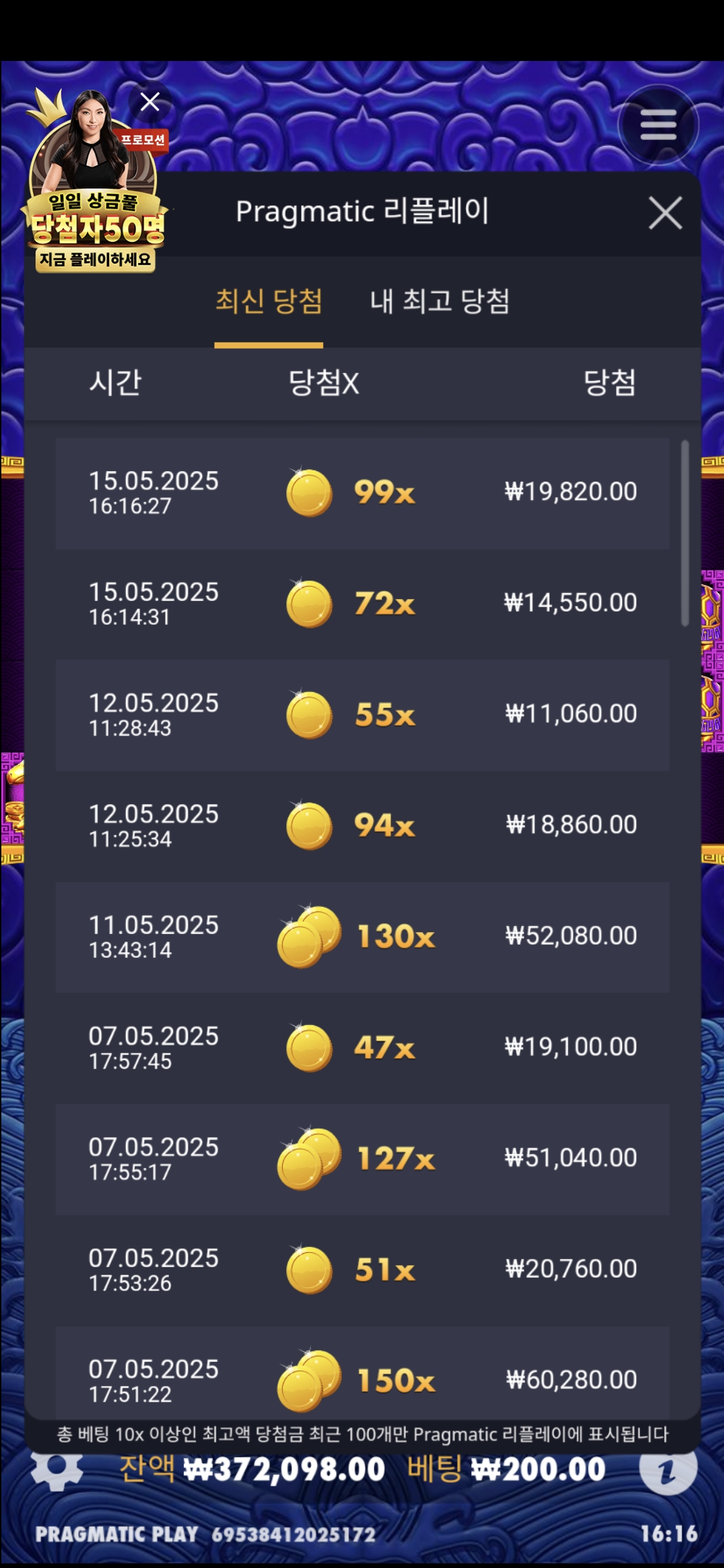
Task: Open the 150x replay ₩60,280.00
Action: [x=362, y=1374]
